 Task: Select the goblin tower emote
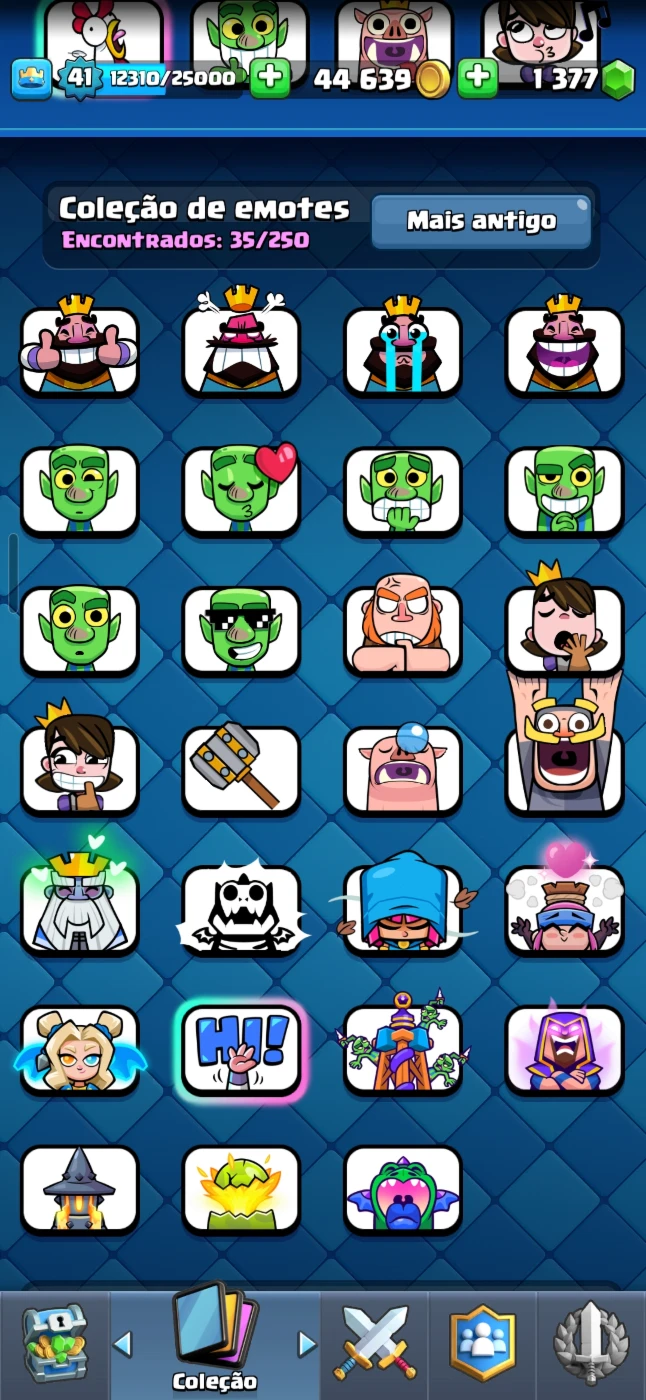click(403, 1048)
